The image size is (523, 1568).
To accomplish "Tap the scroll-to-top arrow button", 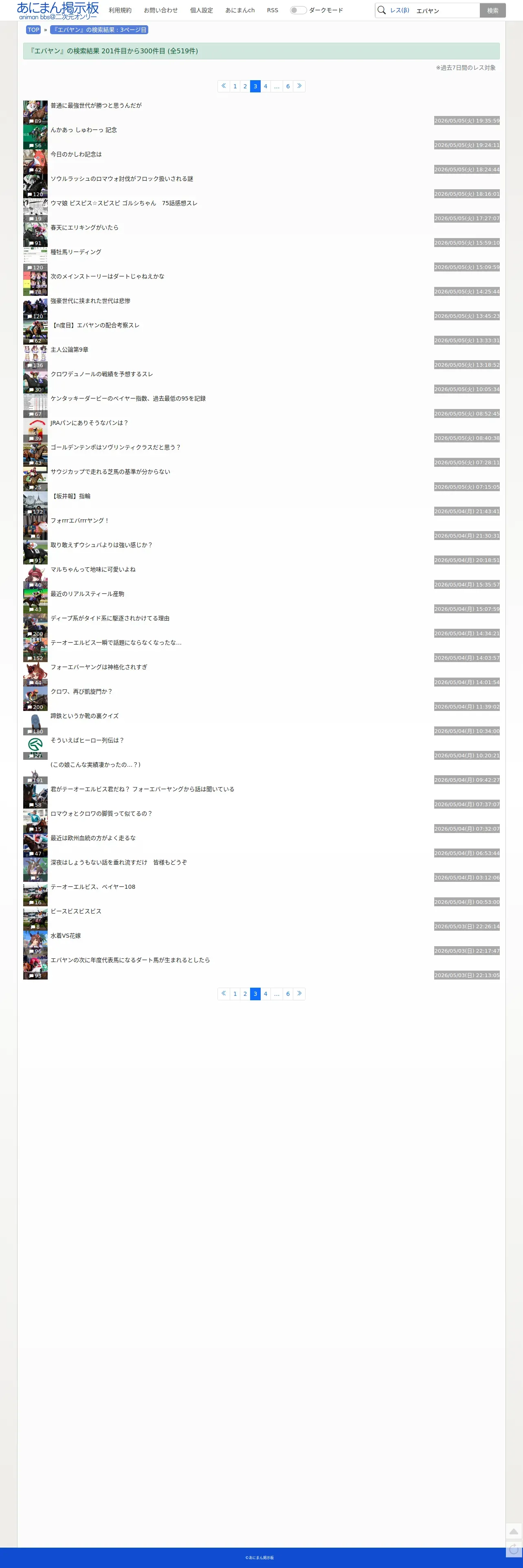I will coord(514,1531).
